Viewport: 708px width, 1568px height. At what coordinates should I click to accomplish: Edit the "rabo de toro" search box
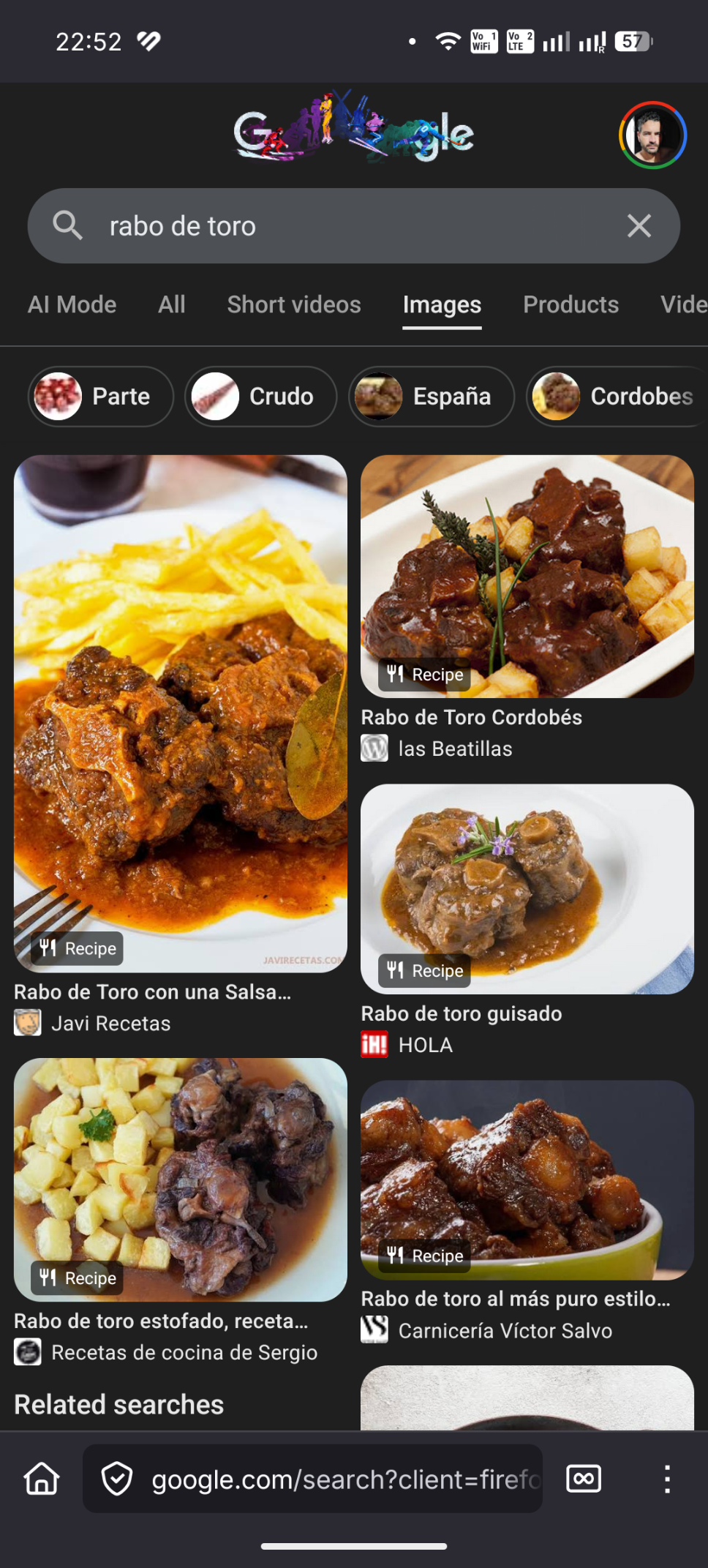[x=351, y=226]
